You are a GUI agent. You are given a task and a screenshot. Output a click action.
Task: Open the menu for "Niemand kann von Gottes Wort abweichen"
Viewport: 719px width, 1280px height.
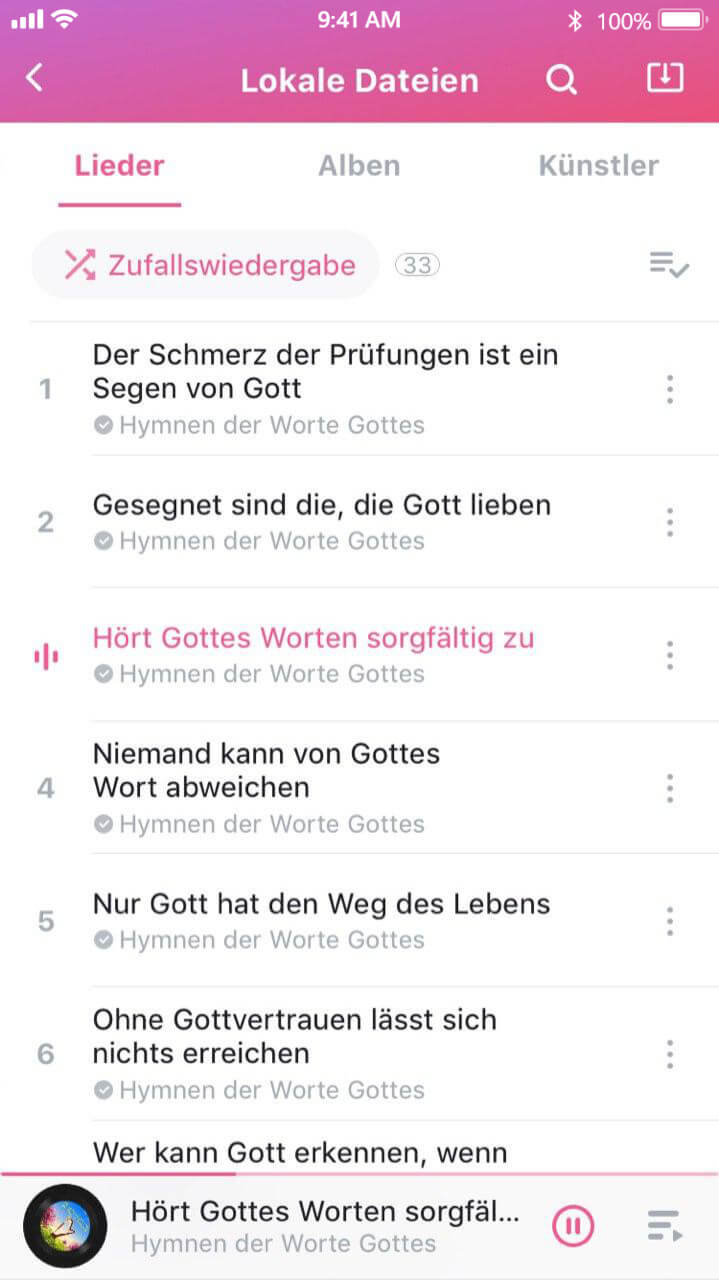click(670, 788)
